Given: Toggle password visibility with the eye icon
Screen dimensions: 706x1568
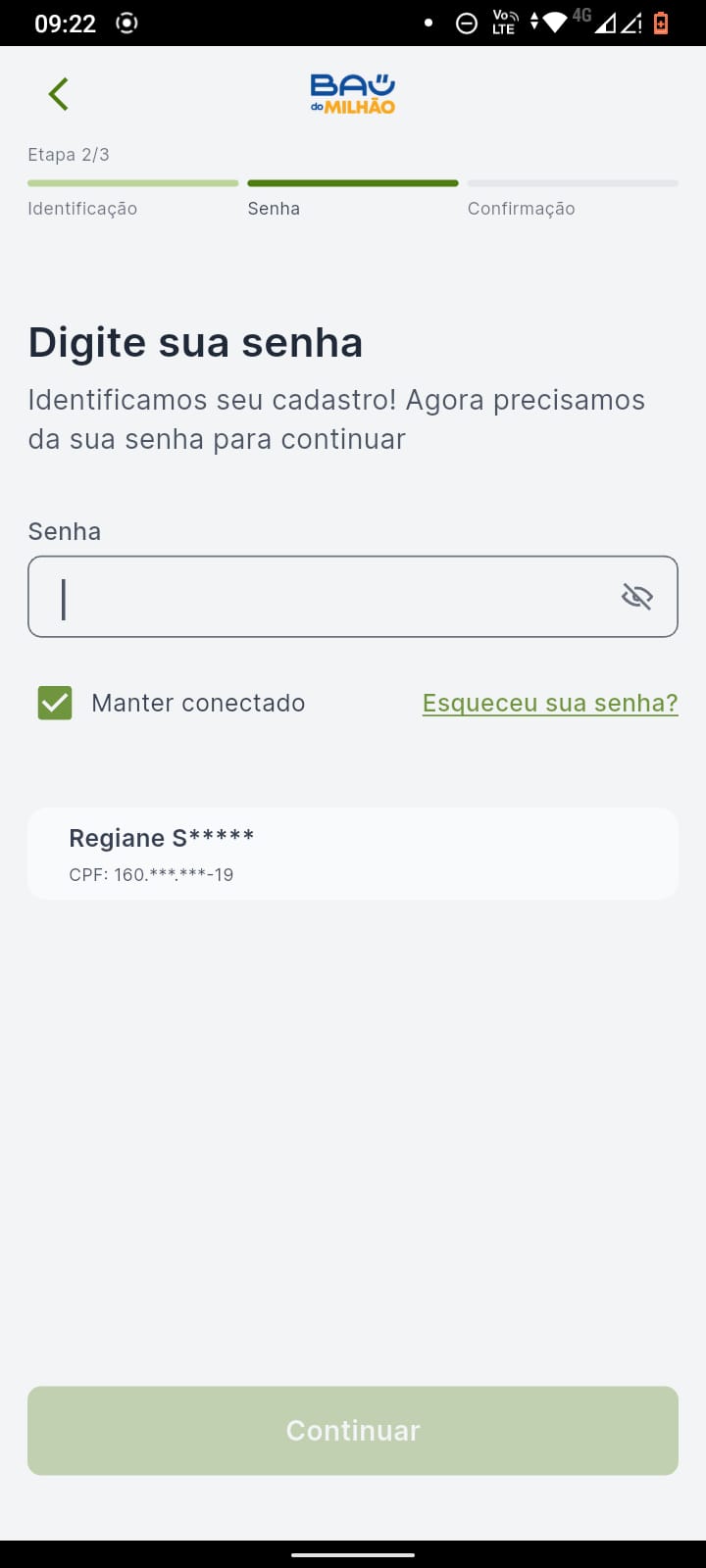Looking at the screenshot, I should coord(637,596).
